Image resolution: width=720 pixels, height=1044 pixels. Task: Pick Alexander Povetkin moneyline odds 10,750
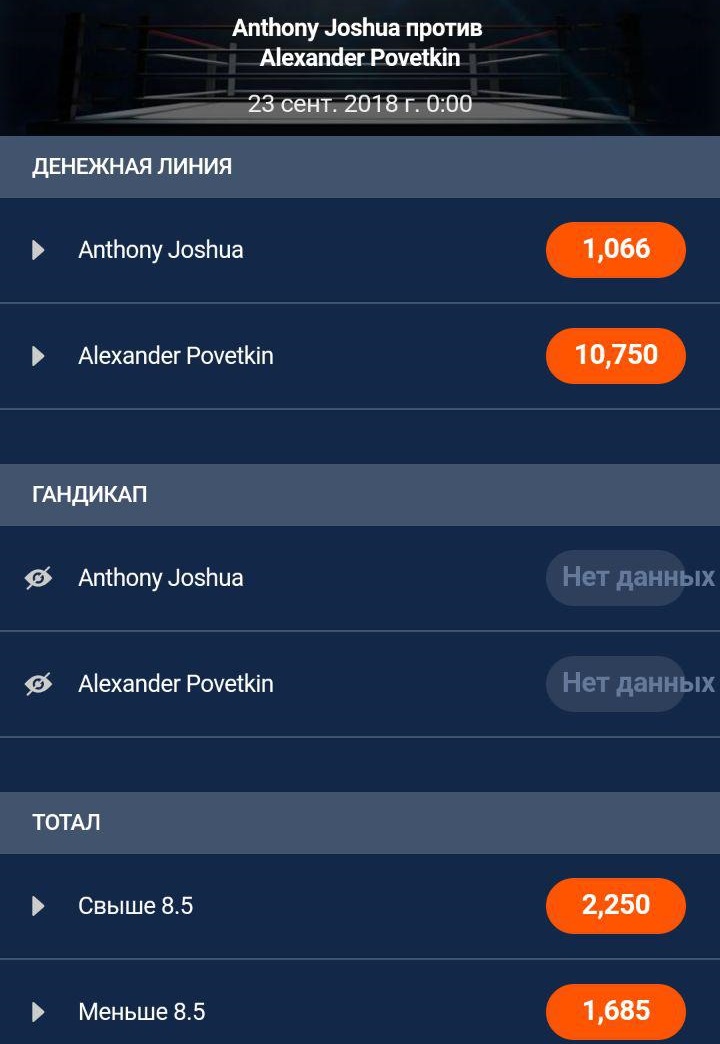coord(615,355)
